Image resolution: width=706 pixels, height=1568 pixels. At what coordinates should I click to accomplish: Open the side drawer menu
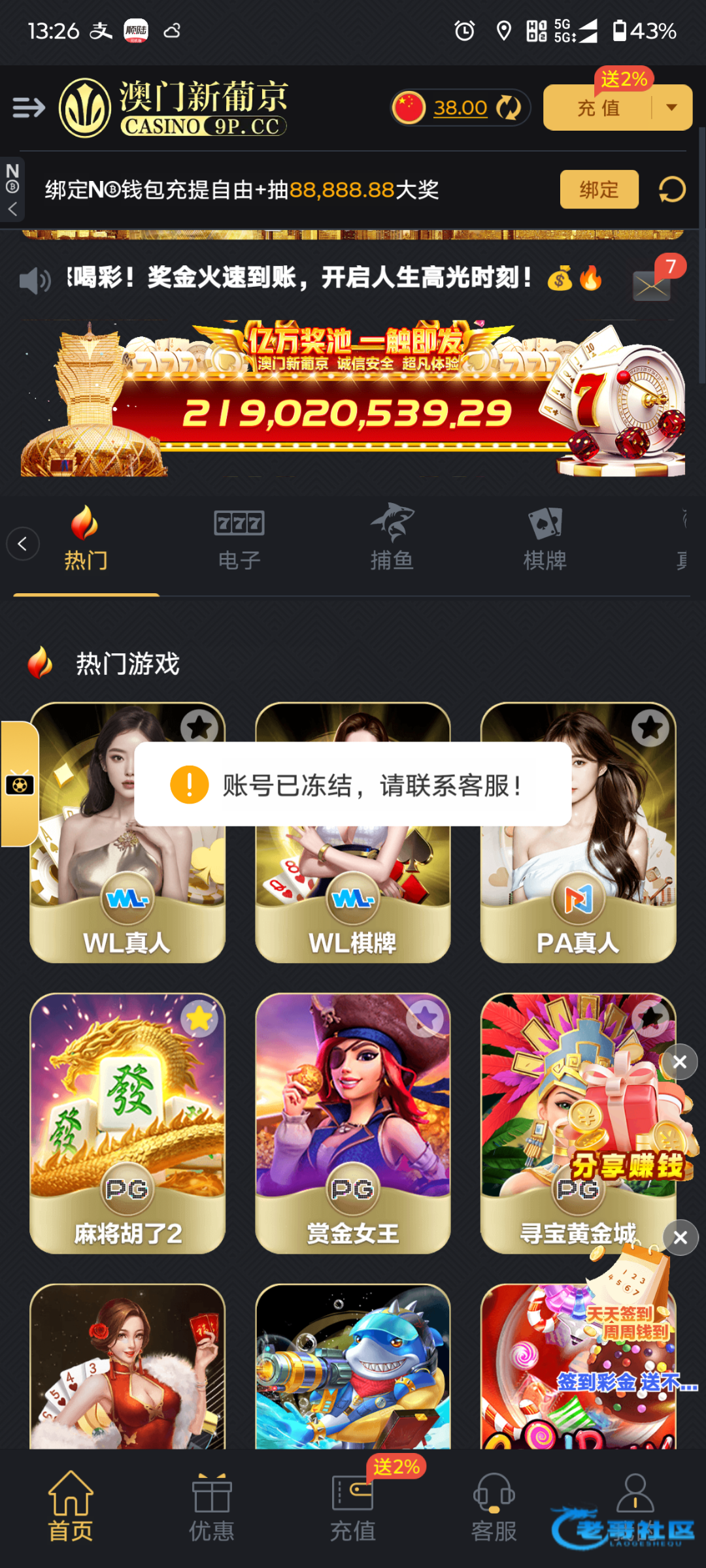pos(28,107)
